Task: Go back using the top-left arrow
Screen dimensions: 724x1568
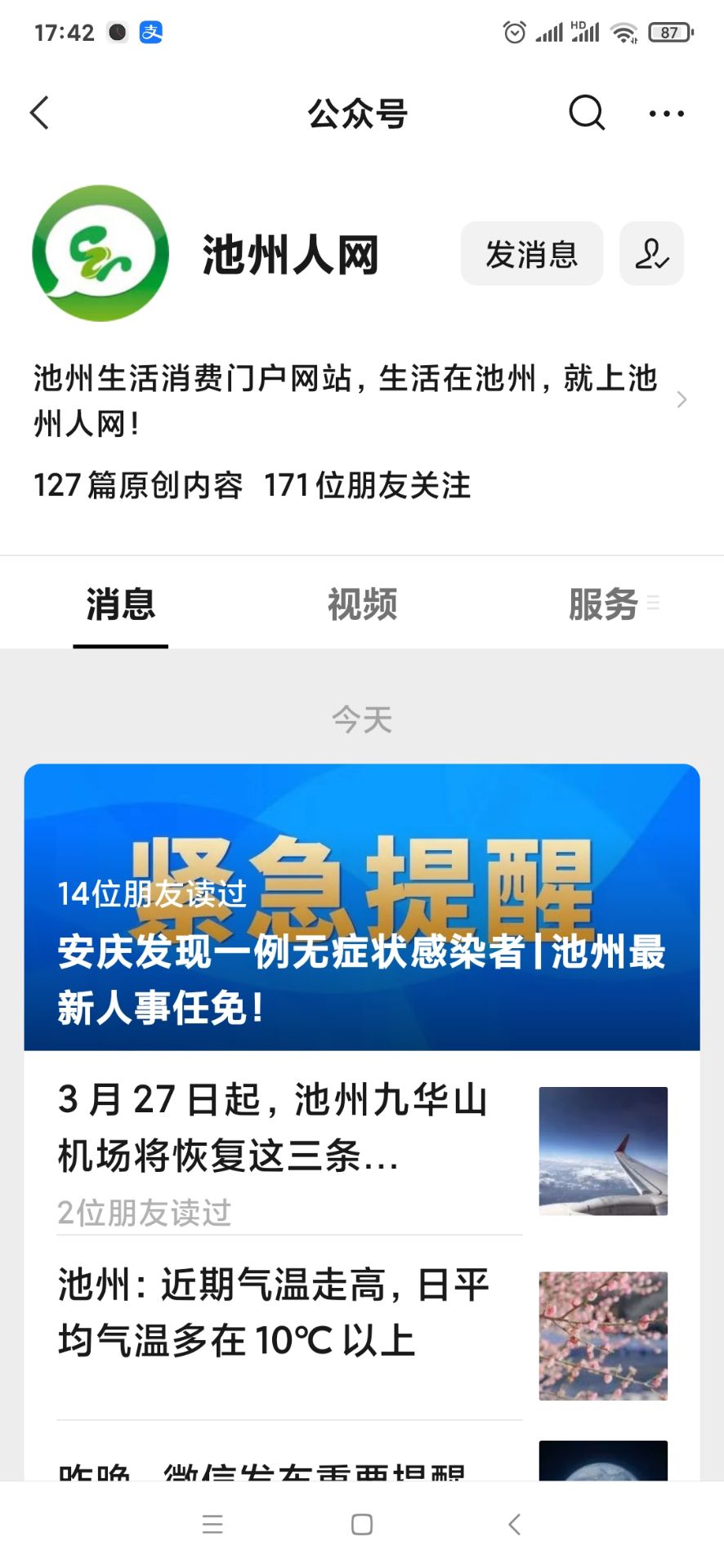Action: (x=39, y=113)
